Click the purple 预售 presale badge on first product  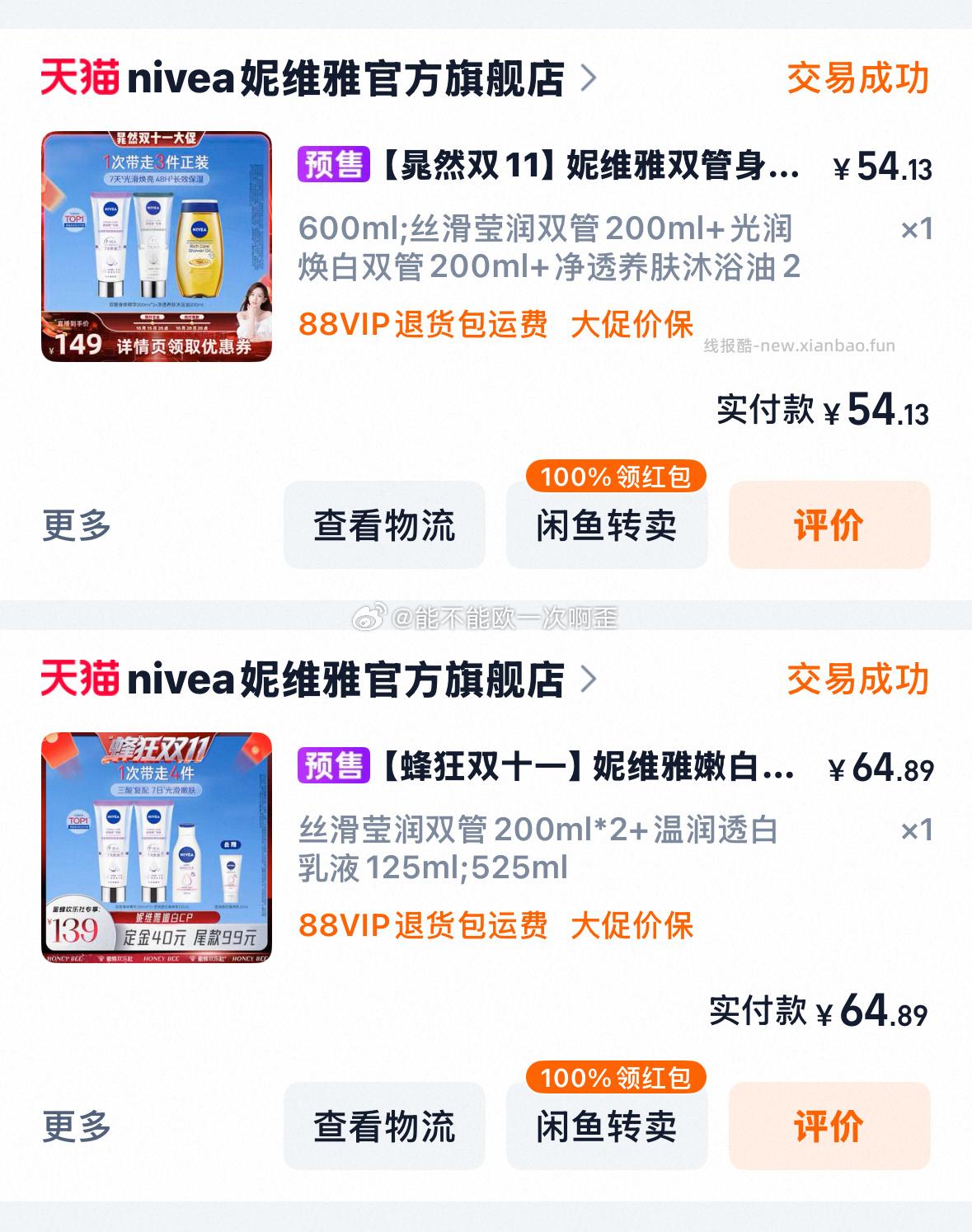(333, 167)
